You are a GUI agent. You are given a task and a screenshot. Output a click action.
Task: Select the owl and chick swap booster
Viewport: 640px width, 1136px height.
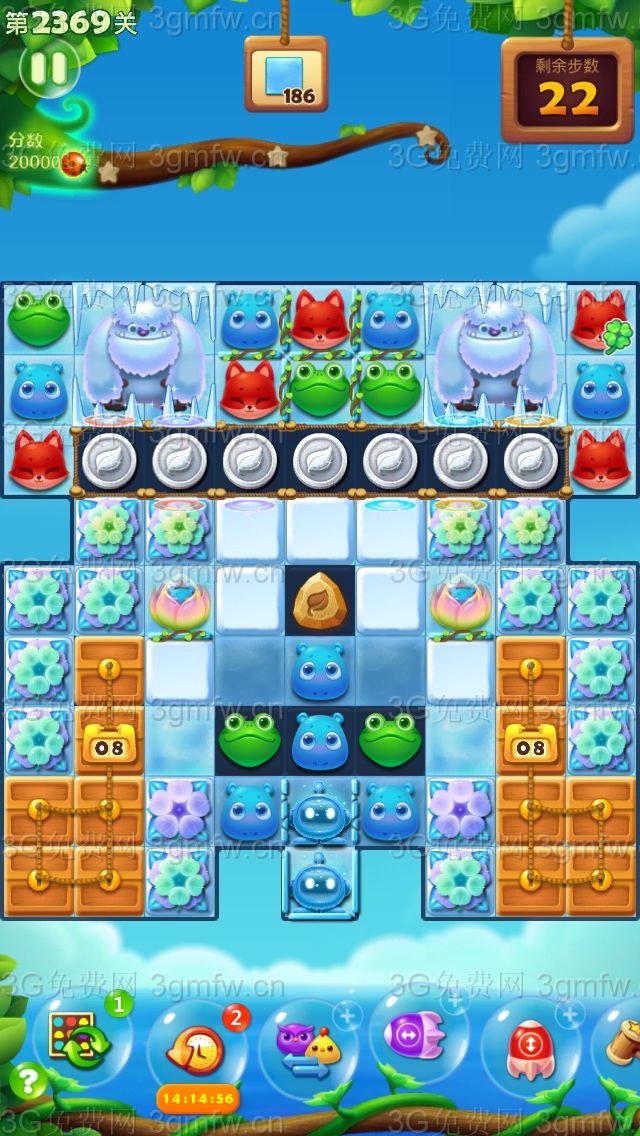(309, 1047)
